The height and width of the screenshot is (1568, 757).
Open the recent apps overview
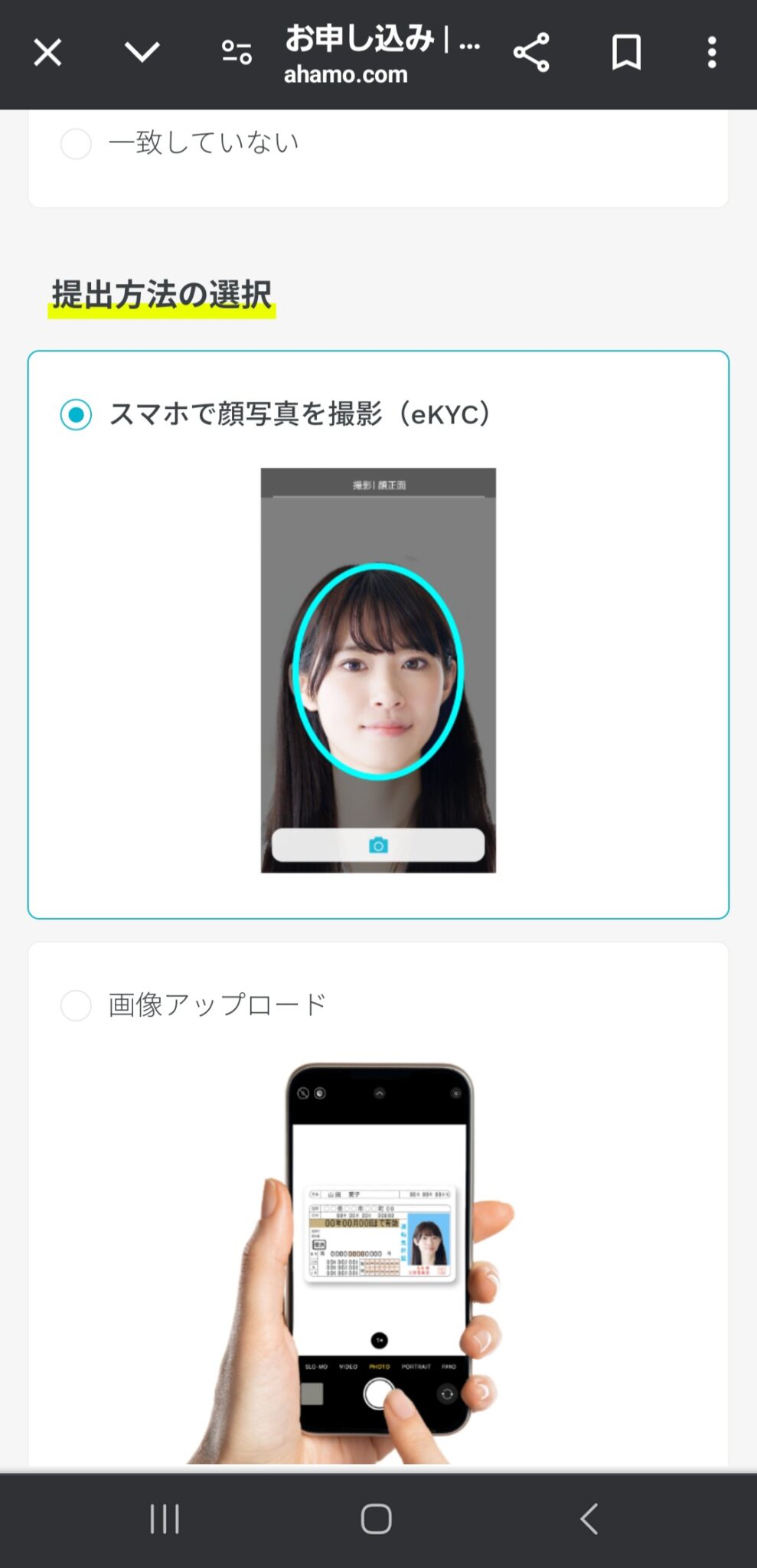tap(165, 1519)
